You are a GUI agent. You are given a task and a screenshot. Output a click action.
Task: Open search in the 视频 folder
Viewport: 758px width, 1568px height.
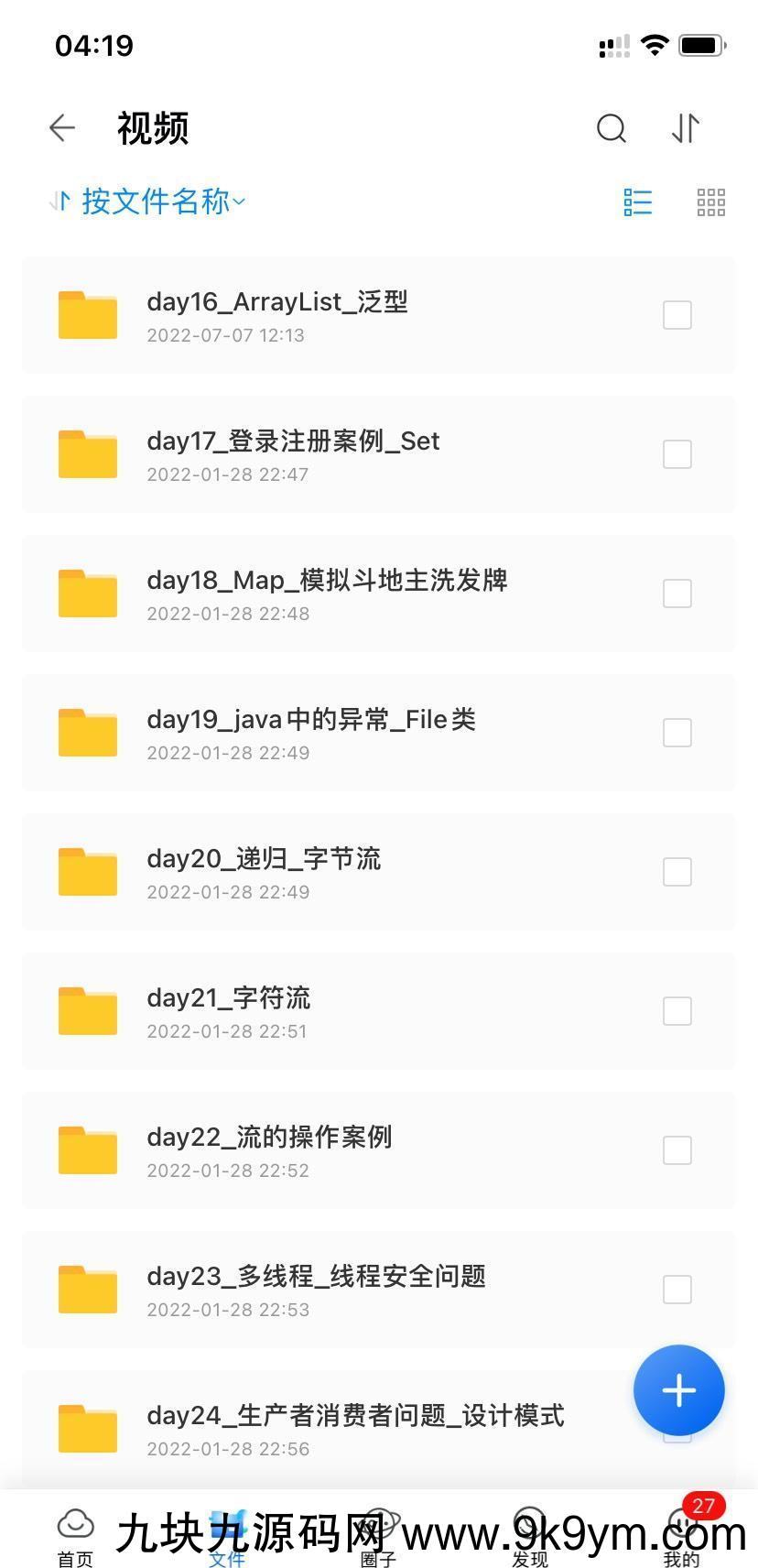click(612, 128)
